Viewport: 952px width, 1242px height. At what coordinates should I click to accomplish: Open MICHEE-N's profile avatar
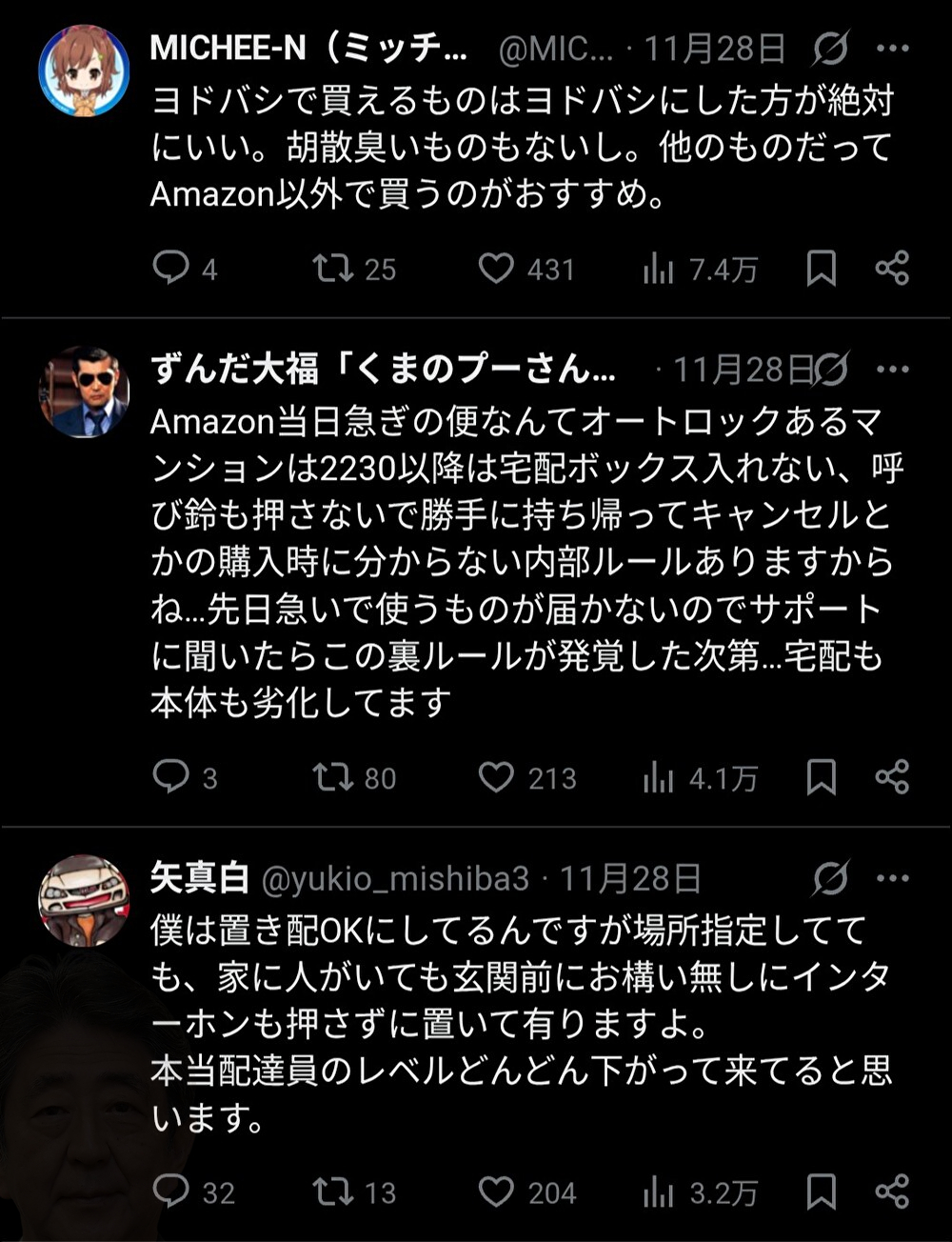[84, 70]
